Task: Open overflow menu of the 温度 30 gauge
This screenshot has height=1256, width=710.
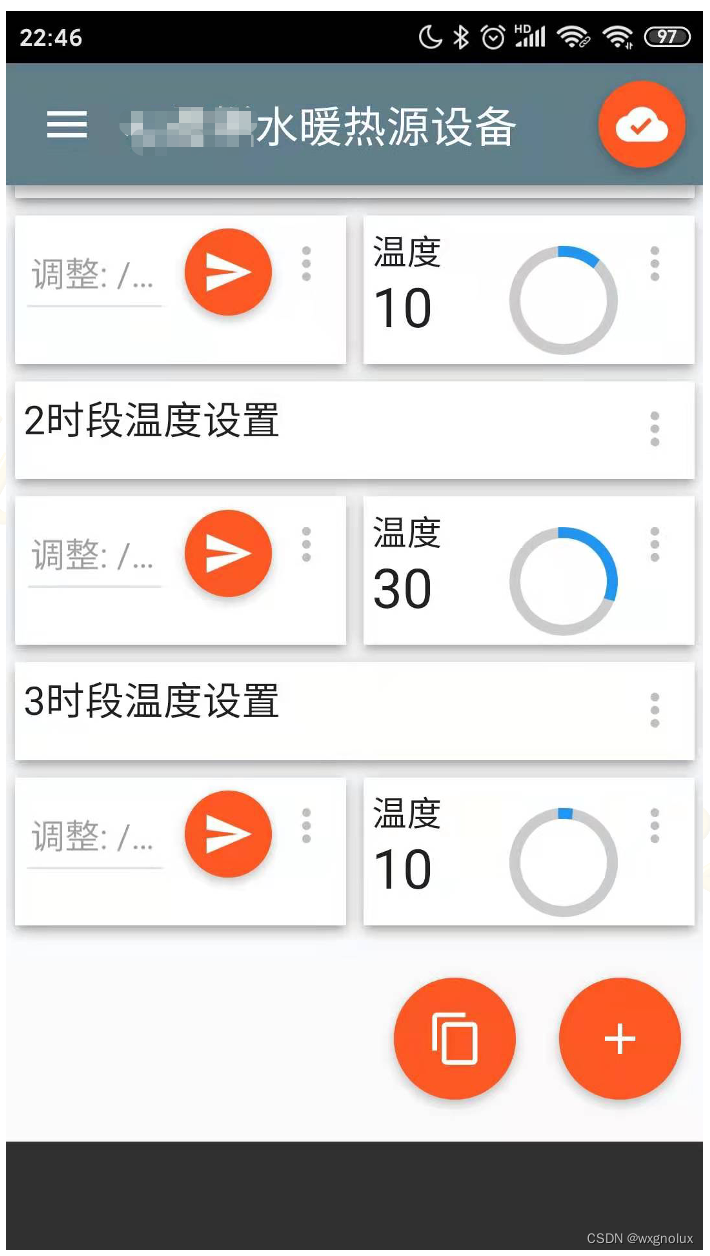Action: (x=655, y=544)
